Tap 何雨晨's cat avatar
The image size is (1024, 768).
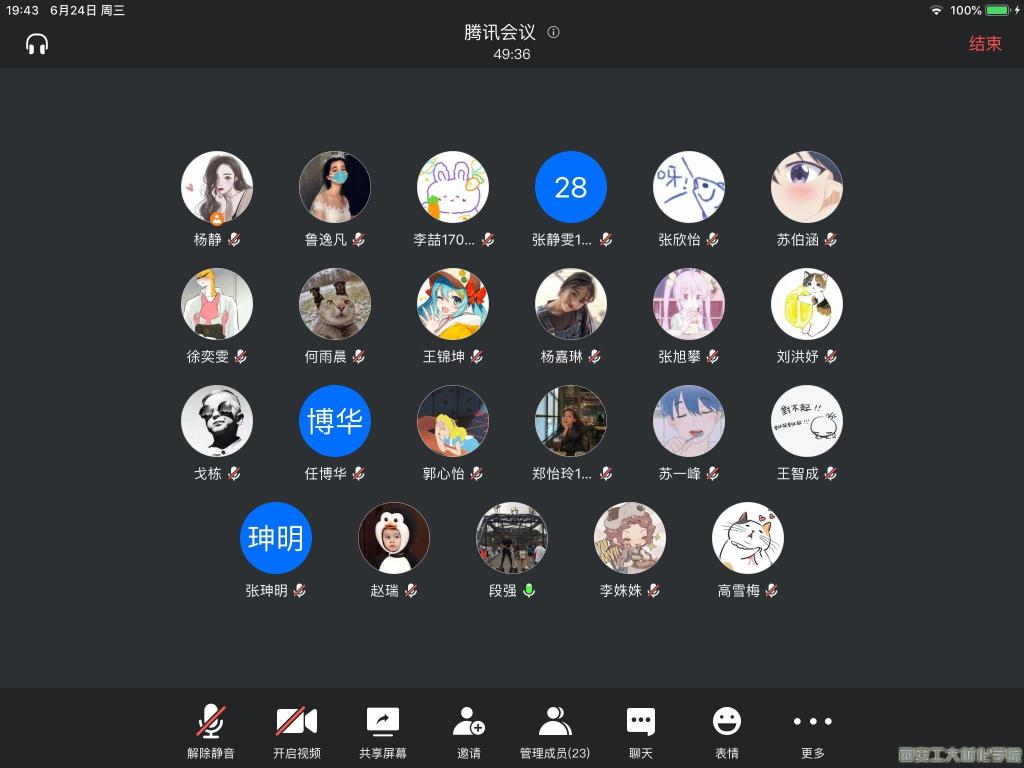pyautogui.click(x=335, y=304)
